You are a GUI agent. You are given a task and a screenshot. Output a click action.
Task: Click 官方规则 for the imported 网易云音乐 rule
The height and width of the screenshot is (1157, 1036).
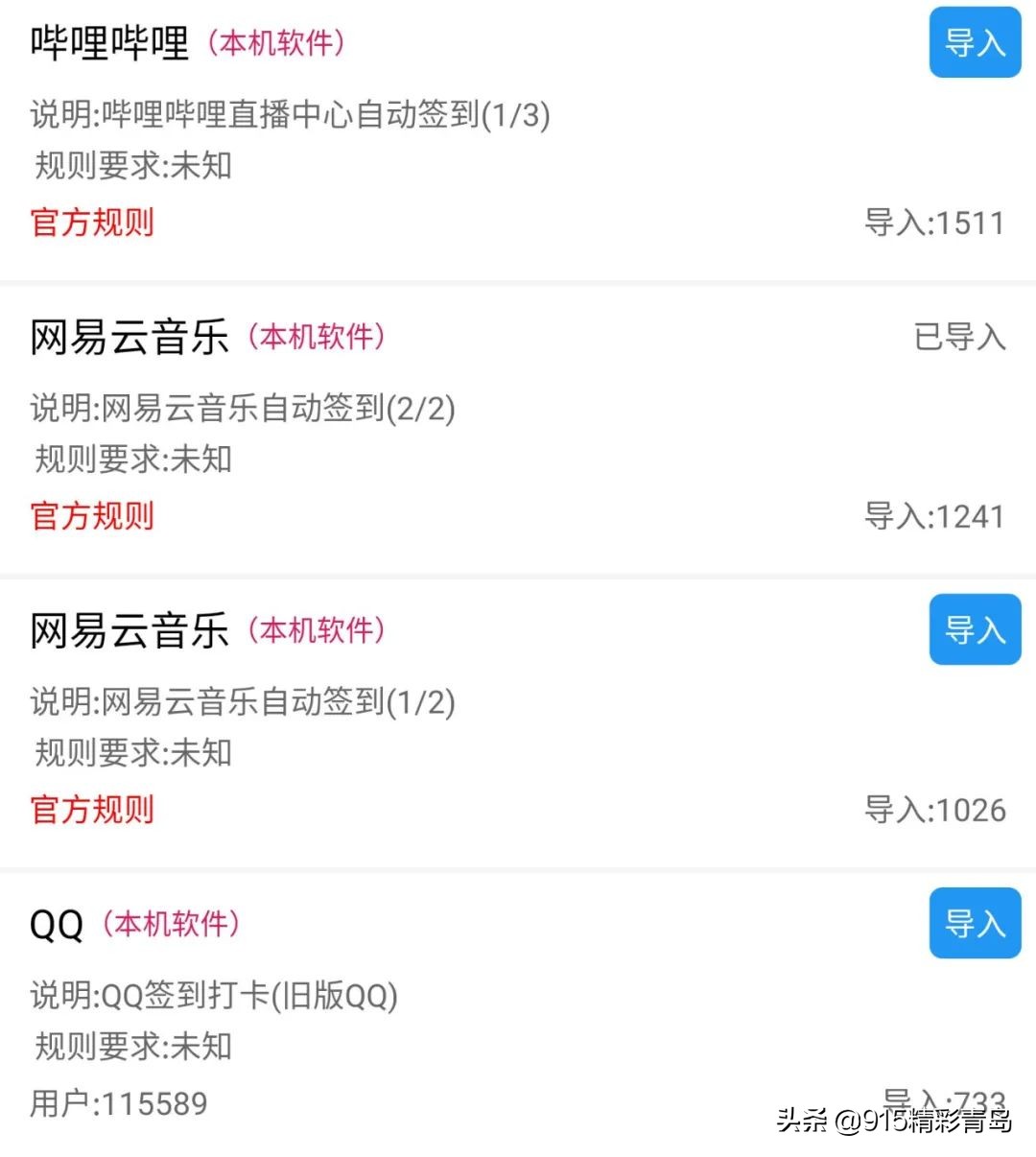91,516
